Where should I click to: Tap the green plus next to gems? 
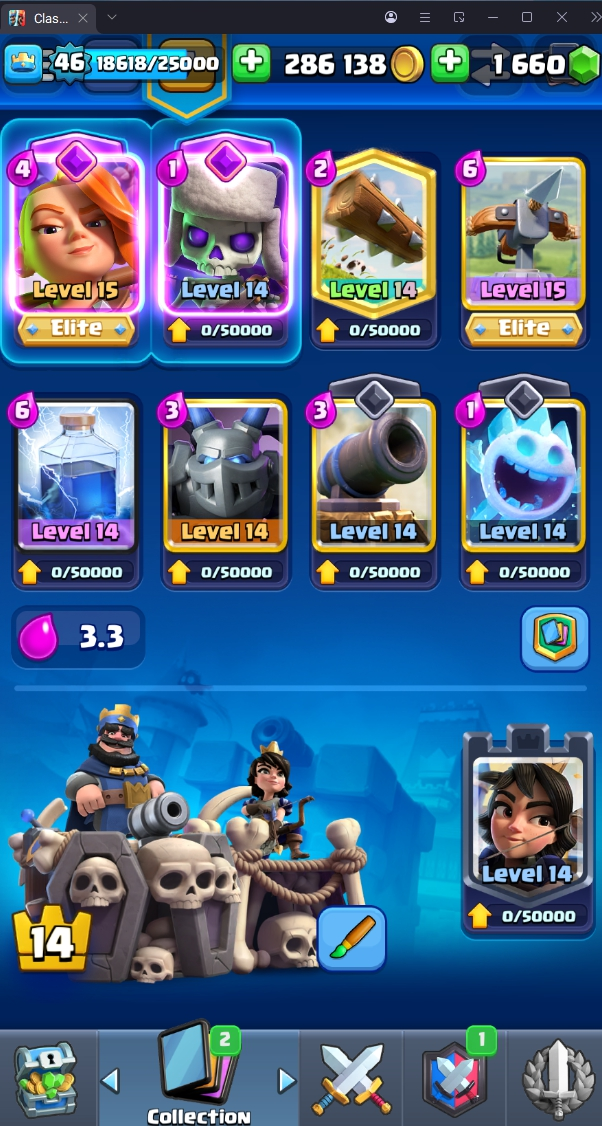[451, 64]
